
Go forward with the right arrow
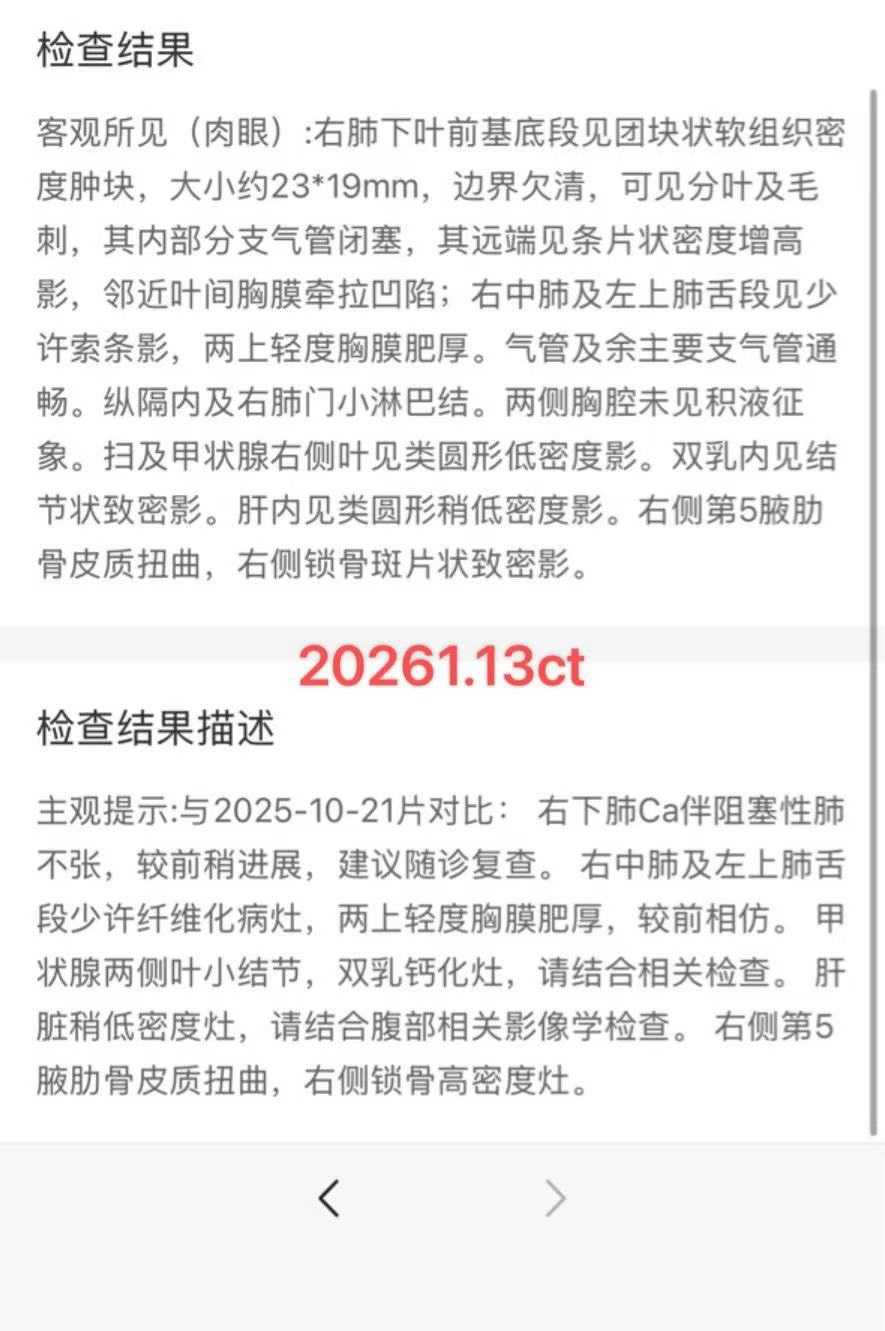555,1197
